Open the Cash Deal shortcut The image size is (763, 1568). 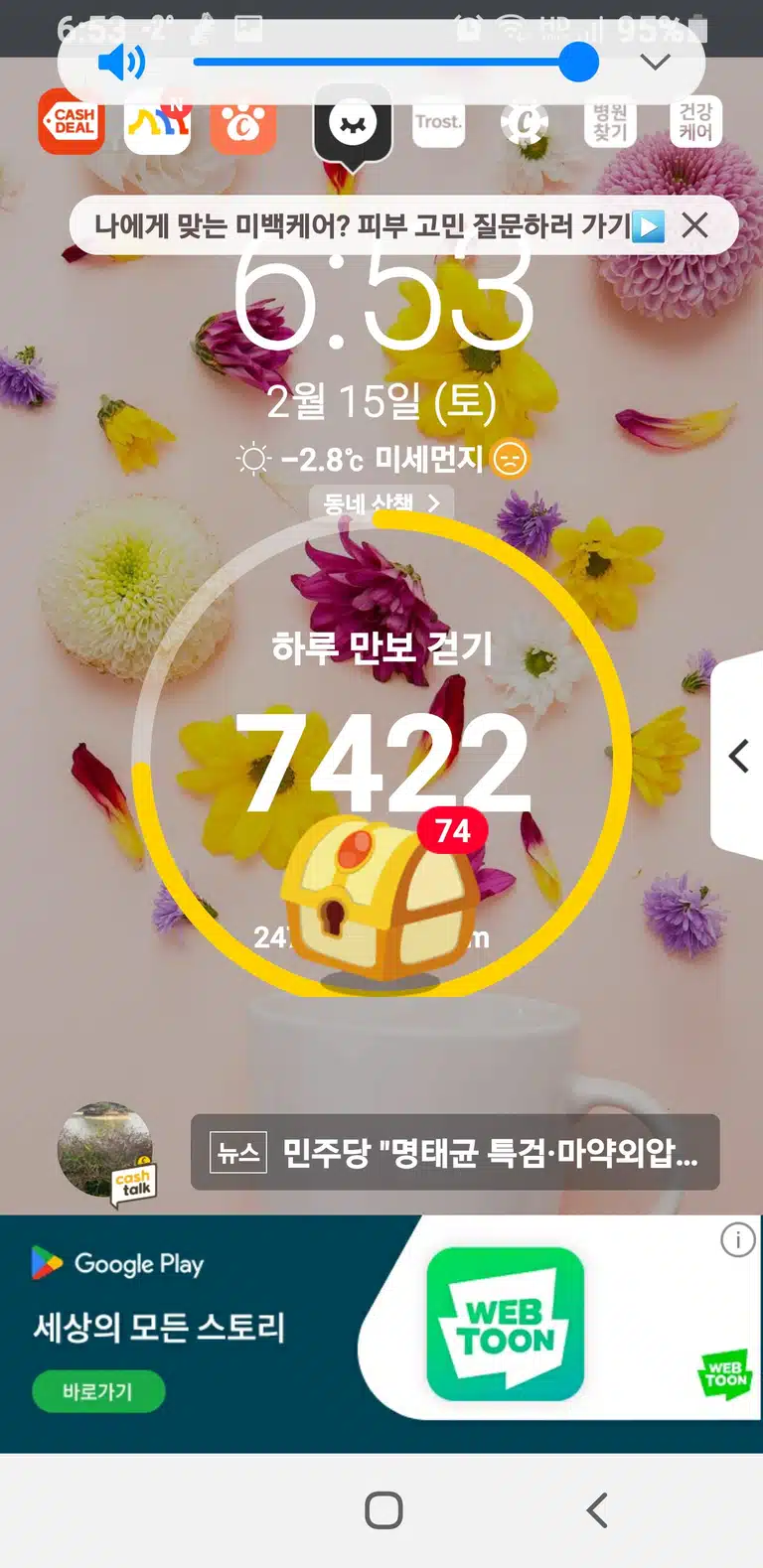72,122
